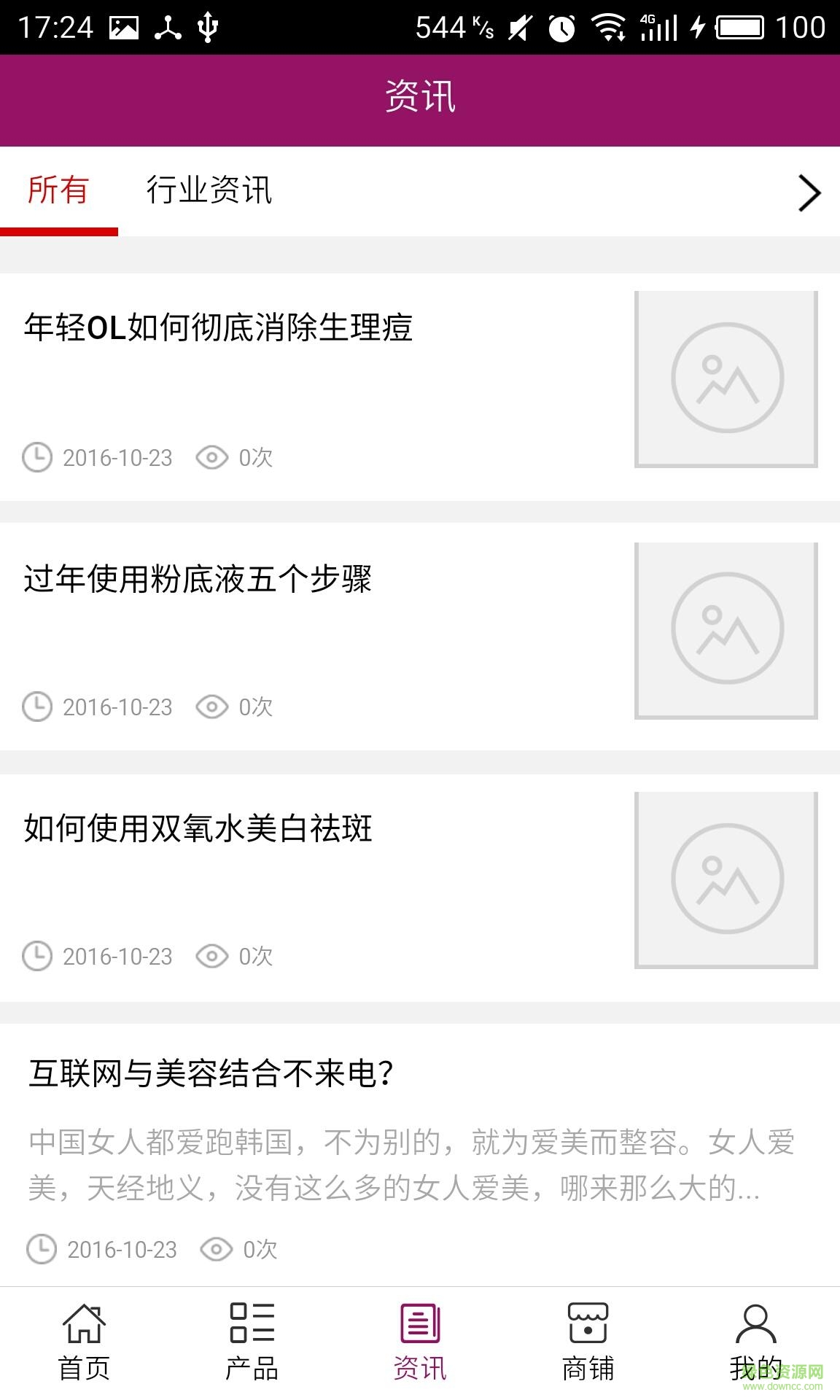Tap the 资讯 bottom tab
This screenshot has height=1400, width=840.
[x=420, y=1342]
